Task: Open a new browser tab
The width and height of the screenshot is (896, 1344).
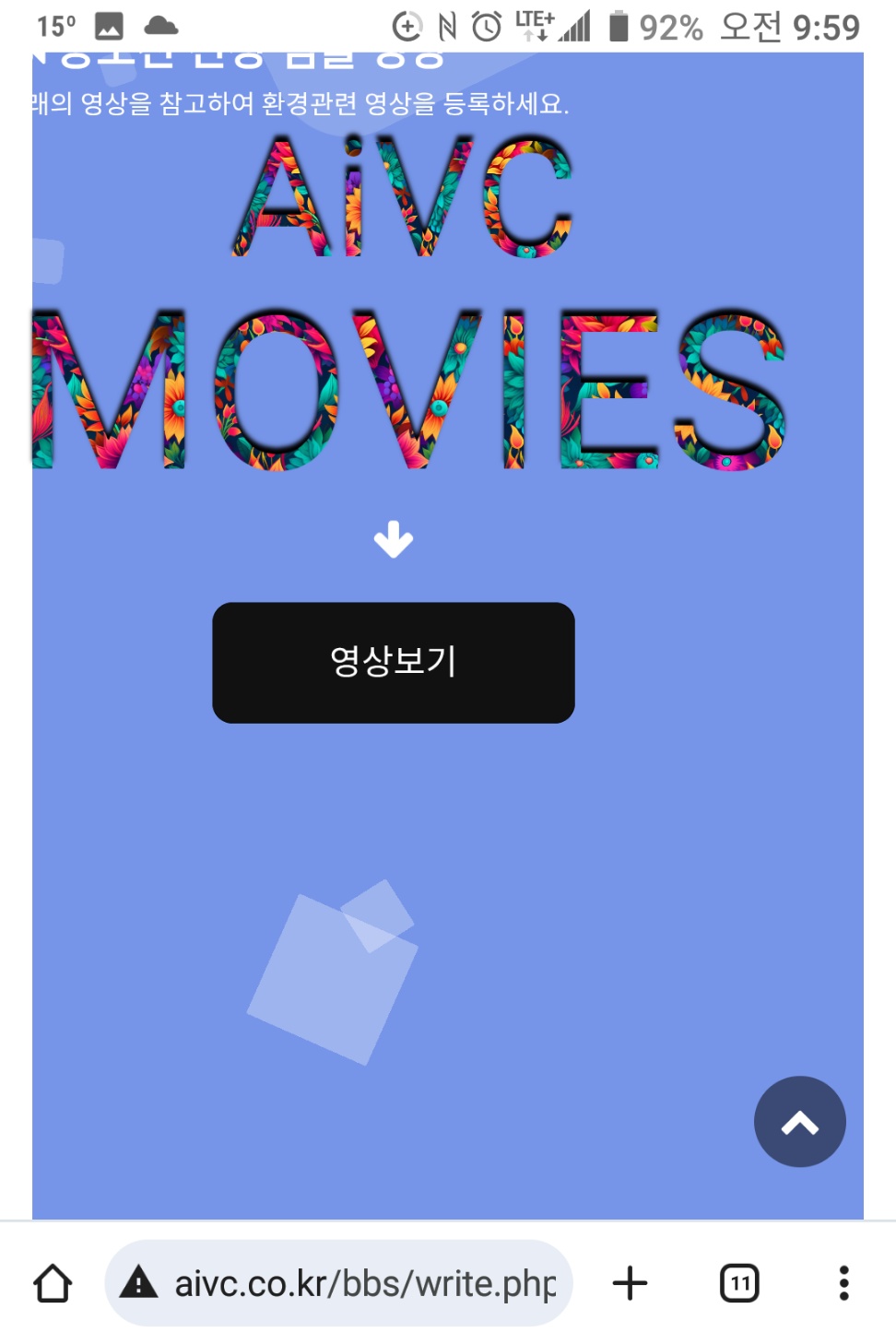Action: [x=630, y=1282]
